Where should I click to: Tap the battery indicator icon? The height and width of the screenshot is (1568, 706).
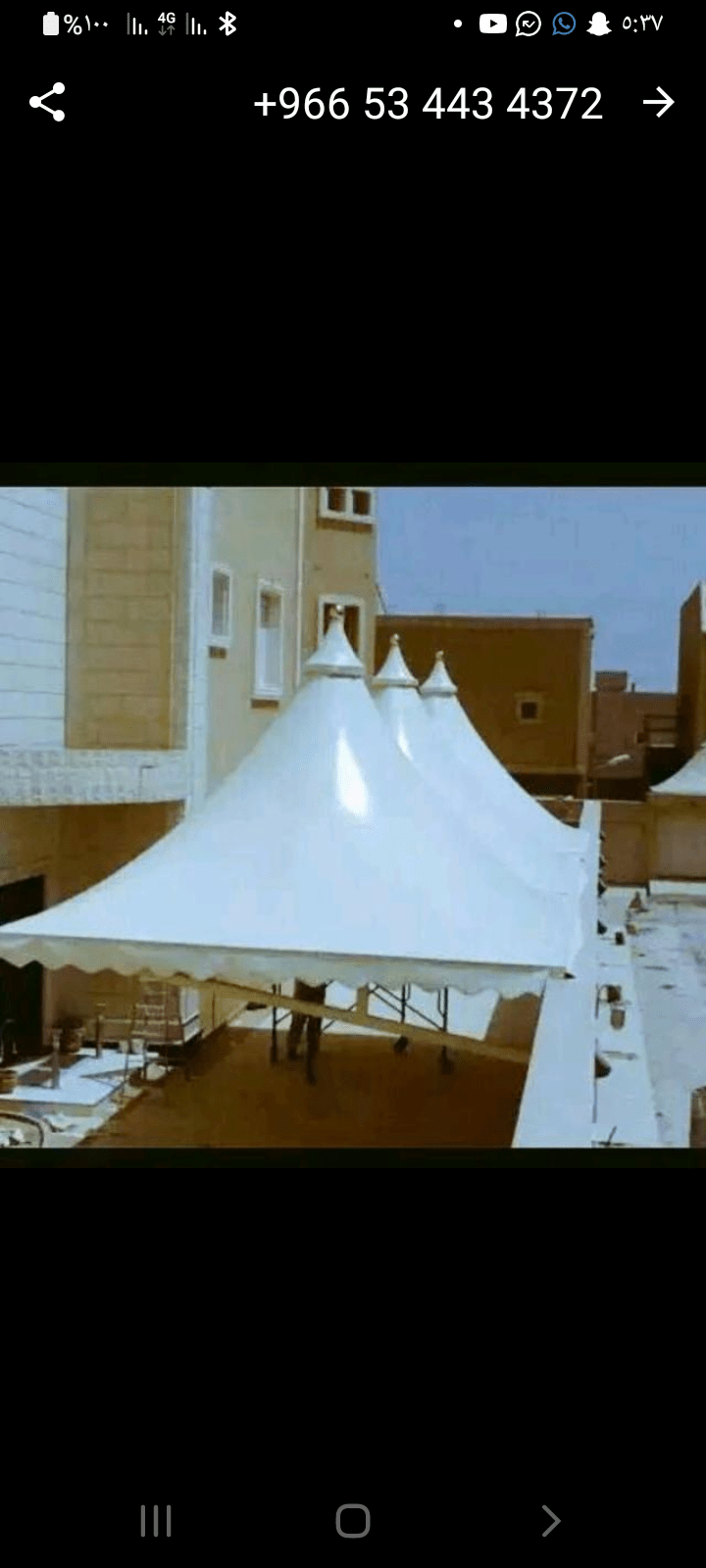48,23
